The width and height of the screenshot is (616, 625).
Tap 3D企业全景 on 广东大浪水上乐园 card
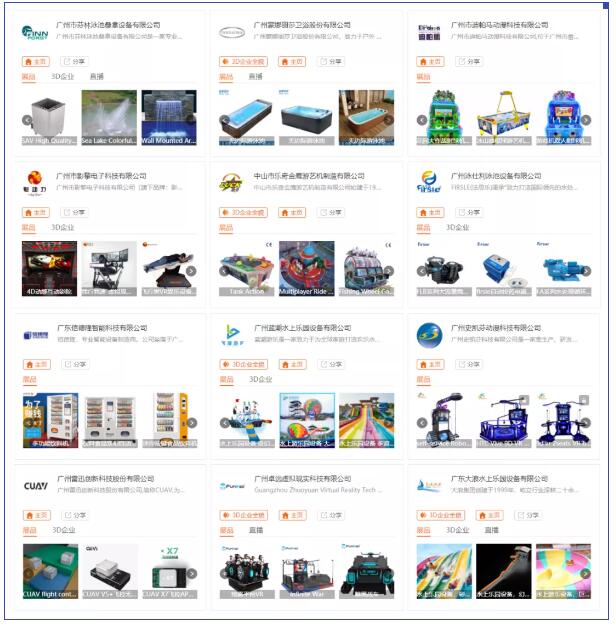[x=441, y=515]
